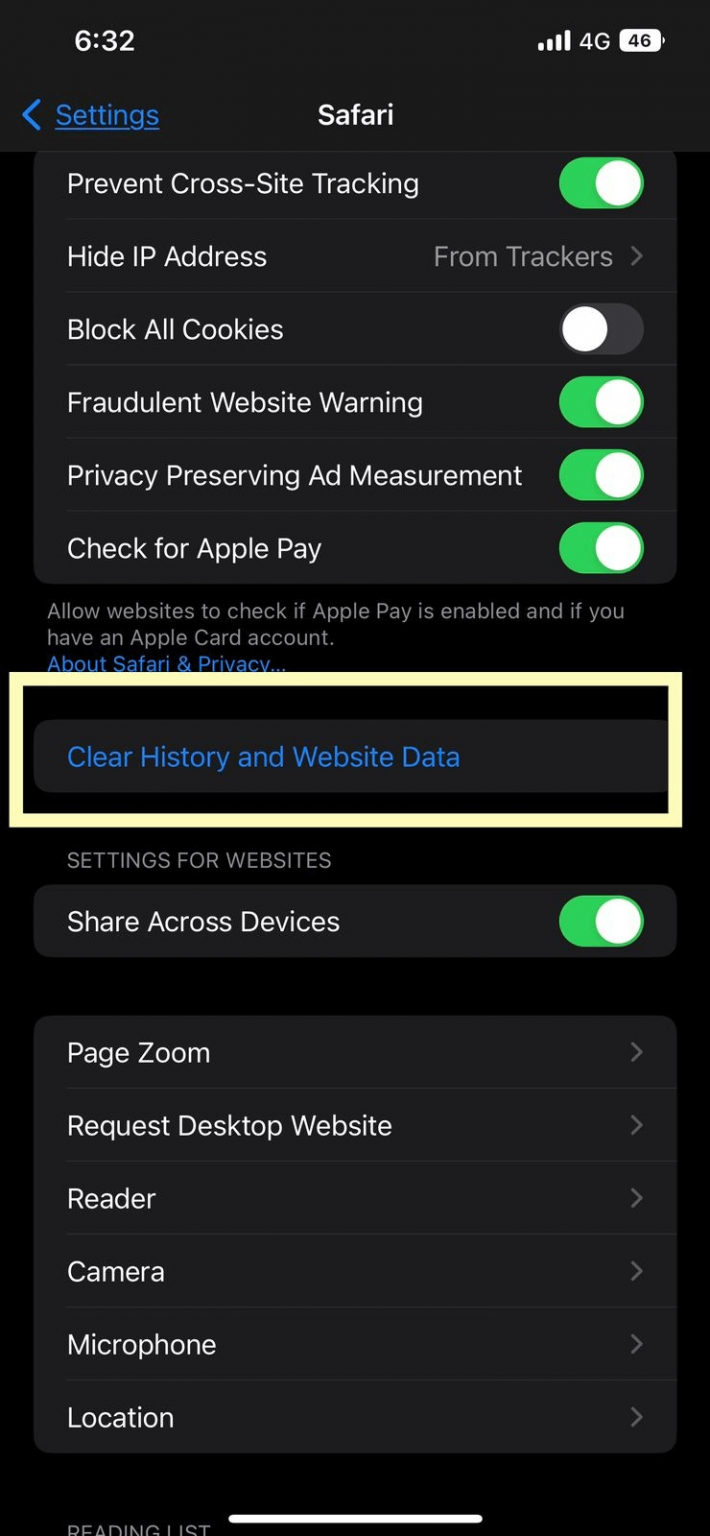
Task: Open Reader settings
Action: point(355,1199)
